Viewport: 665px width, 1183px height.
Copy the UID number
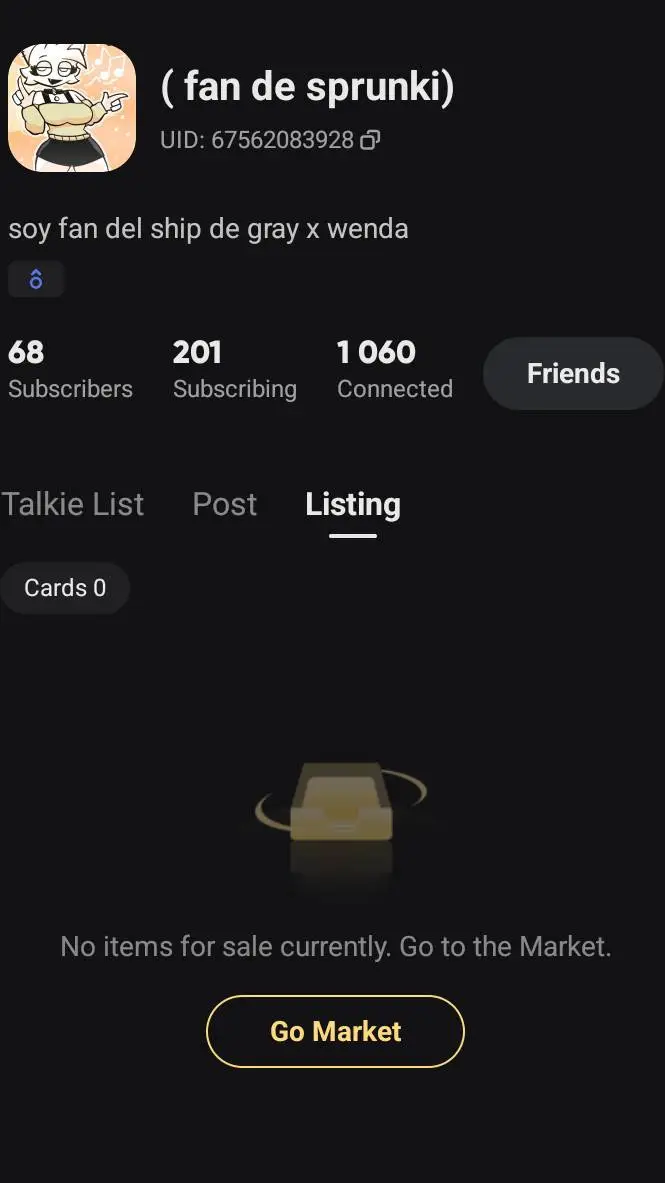[x=370, y=141]
